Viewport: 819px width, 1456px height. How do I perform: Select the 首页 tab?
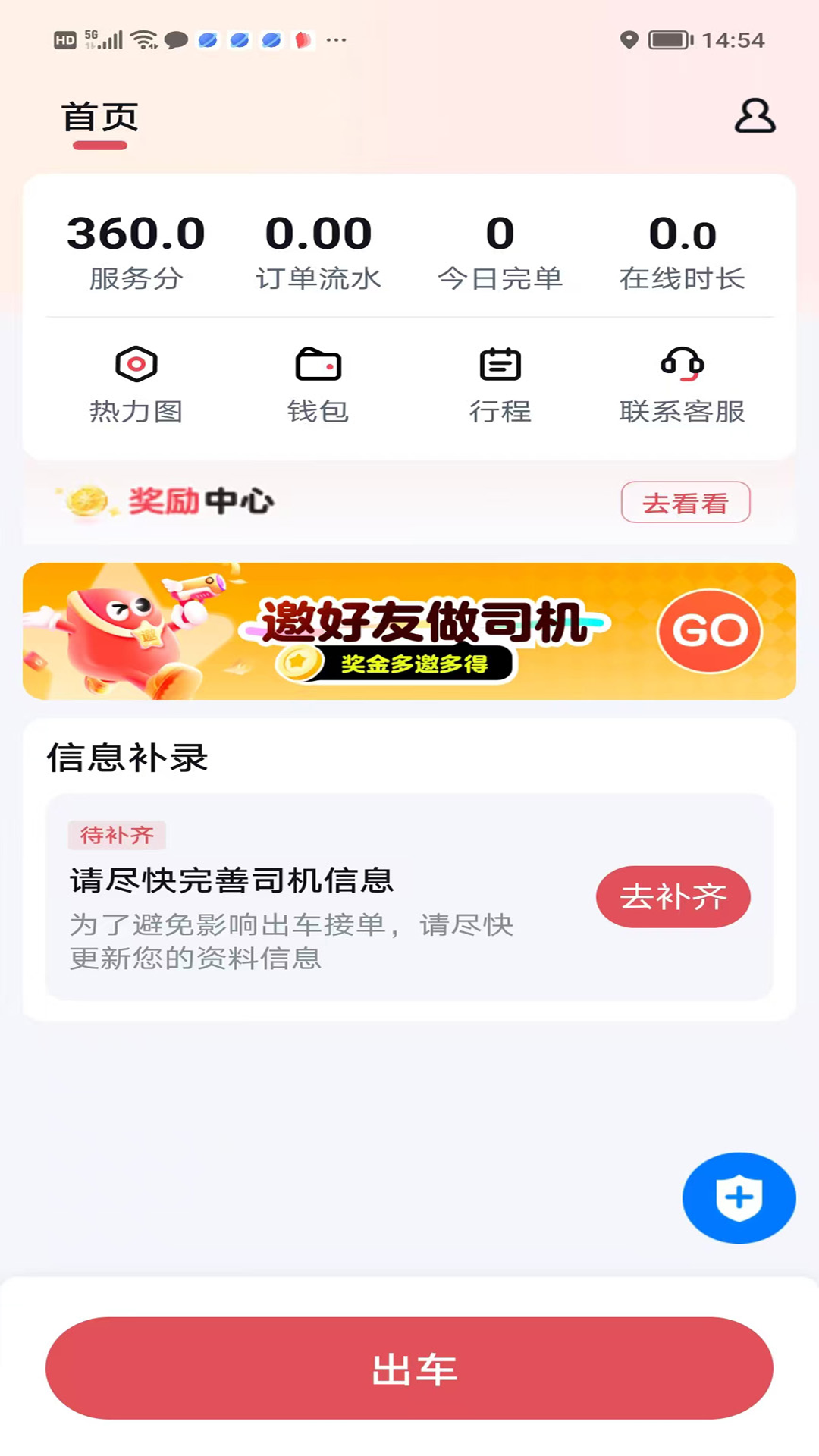99,118
